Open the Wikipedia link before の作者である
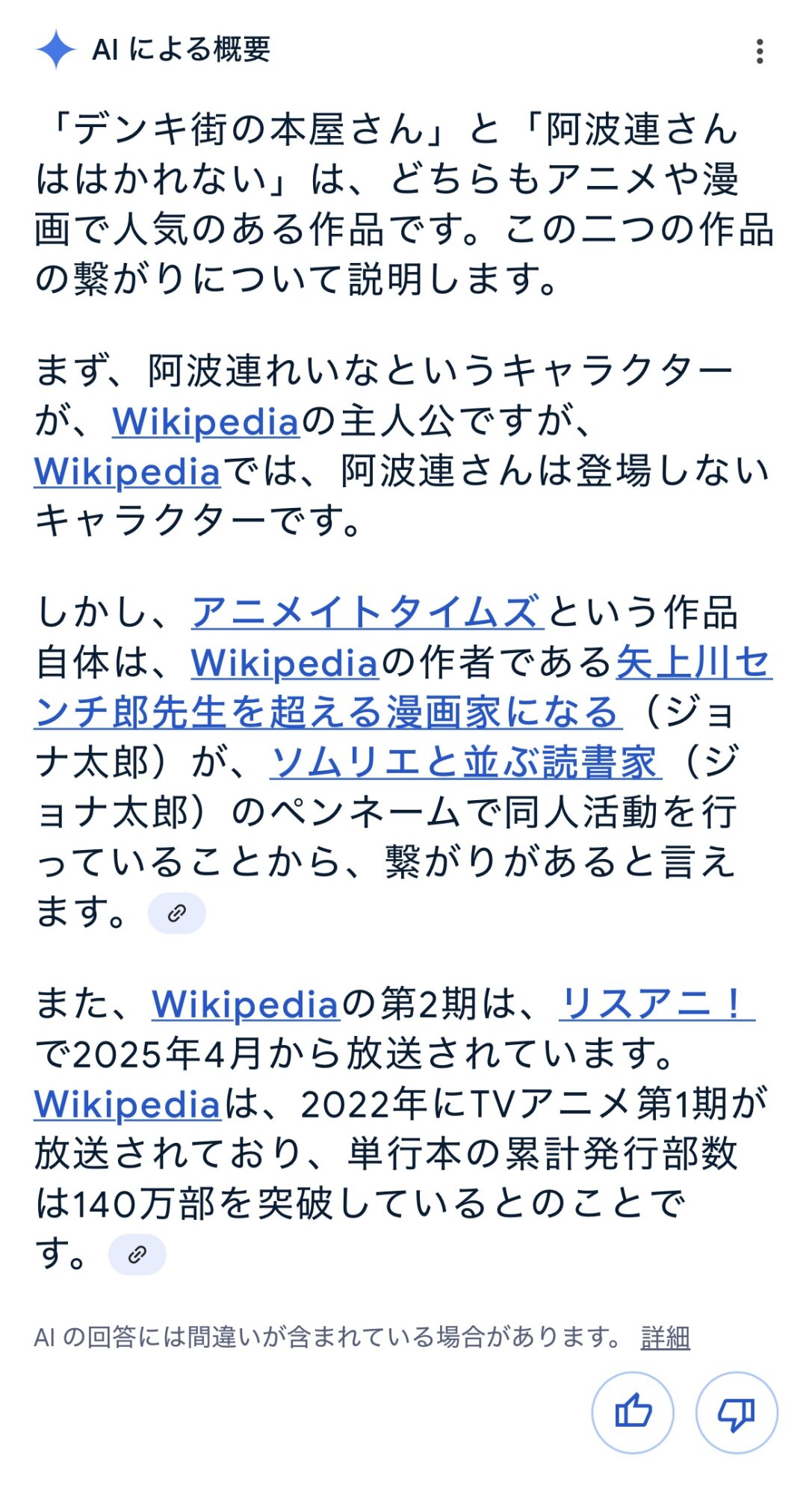 pyautogui.click(x=285, y=663)
